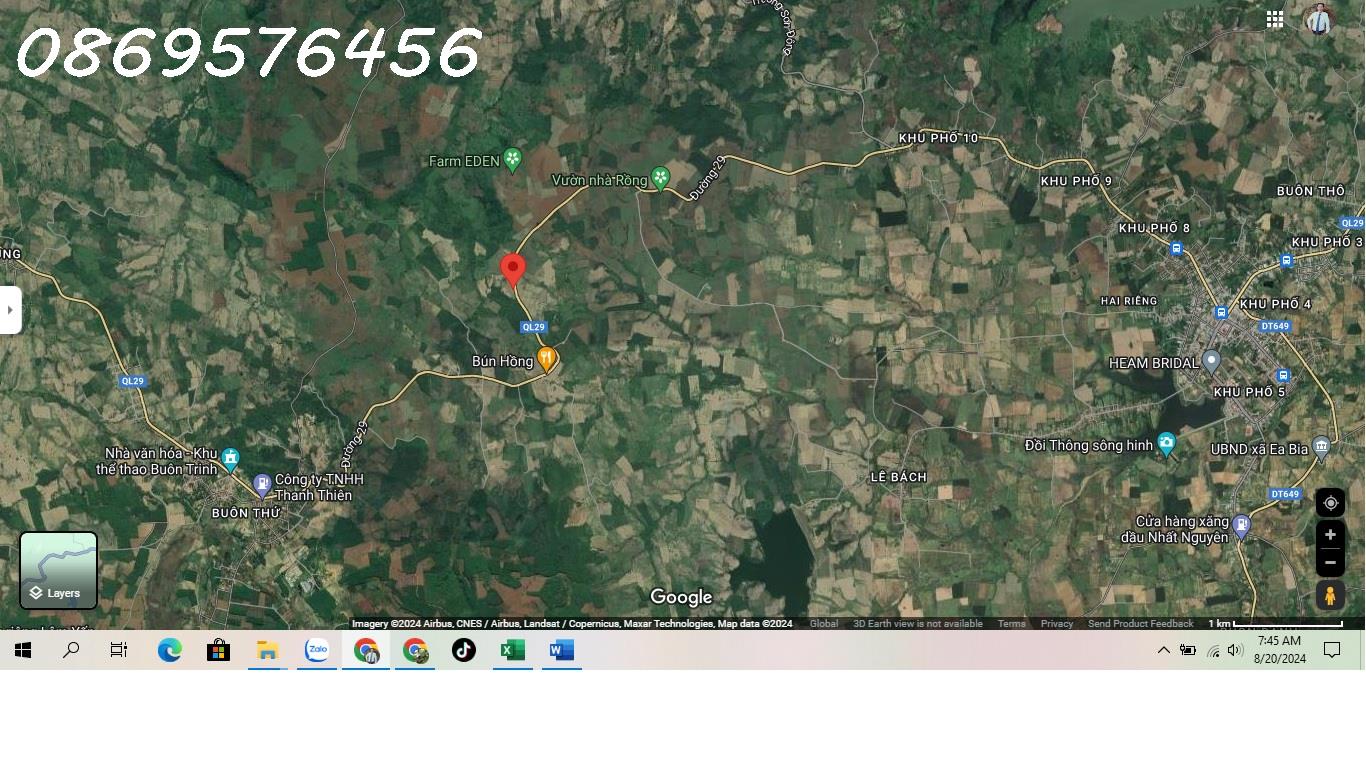Image resolution: width=1366 pixels, height=768 pixels.
Task: Select the Farm EDEN place marker
Action: [512, 159]
